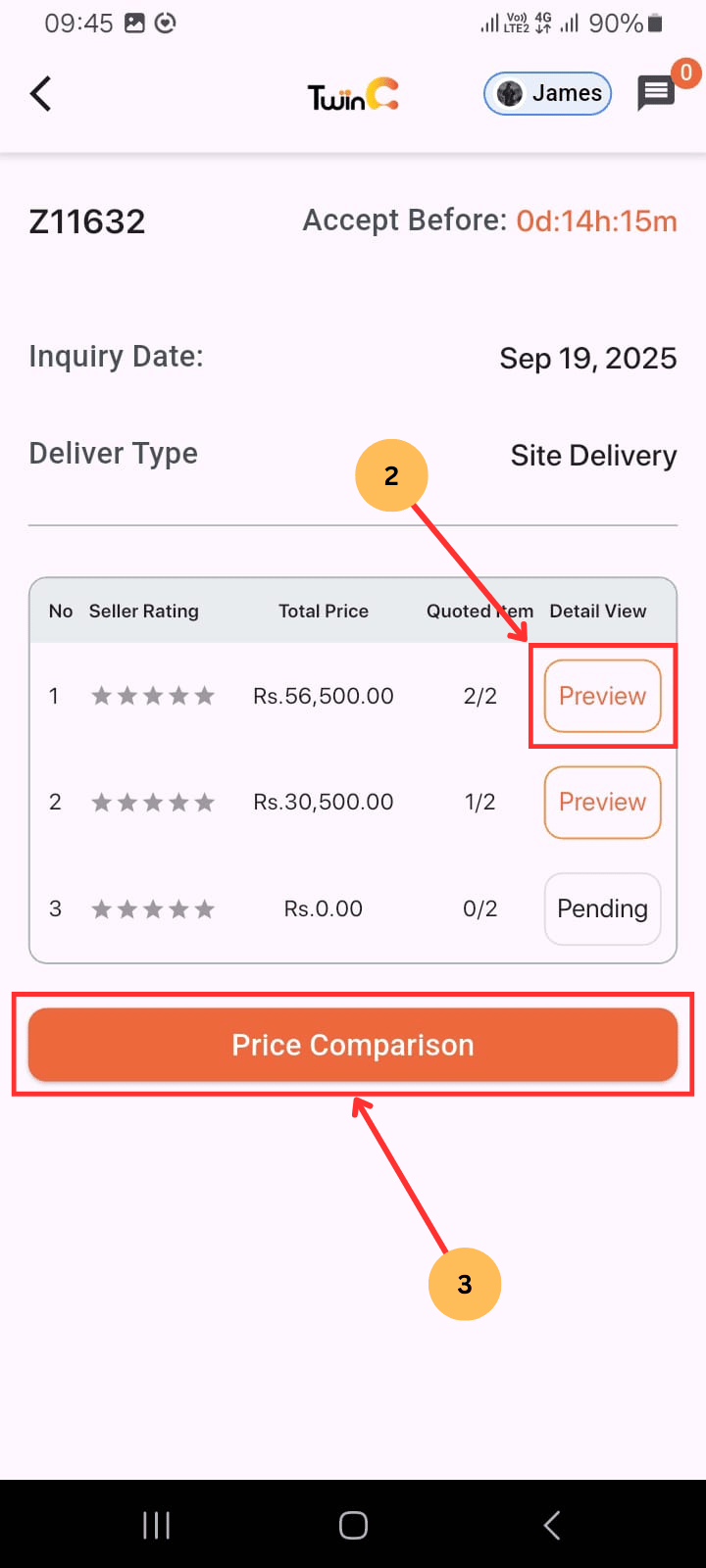Tap the back arrow at top left
Viewport: 706px width, 1568px height.
pos(40,93)
